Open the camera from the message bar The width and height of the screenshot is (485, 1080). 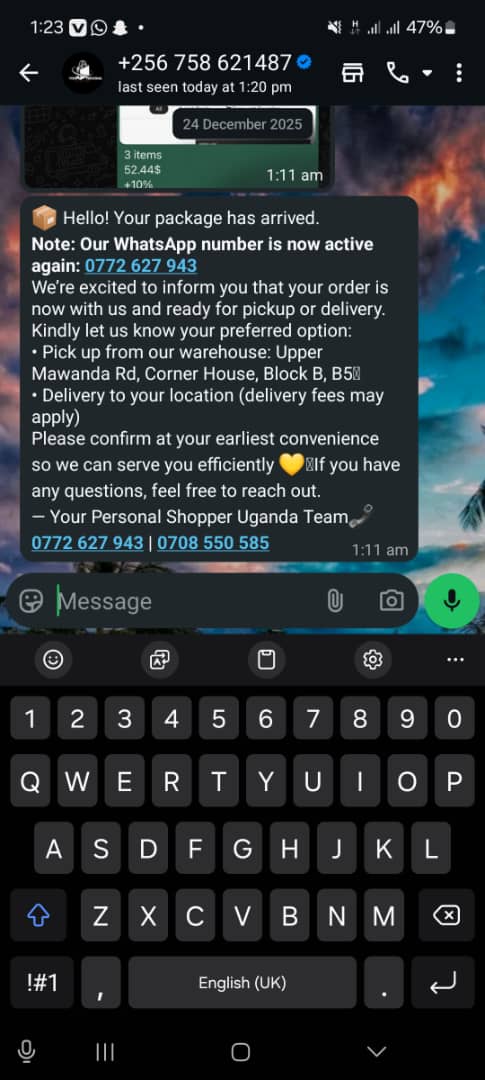[x=391, y=601]
